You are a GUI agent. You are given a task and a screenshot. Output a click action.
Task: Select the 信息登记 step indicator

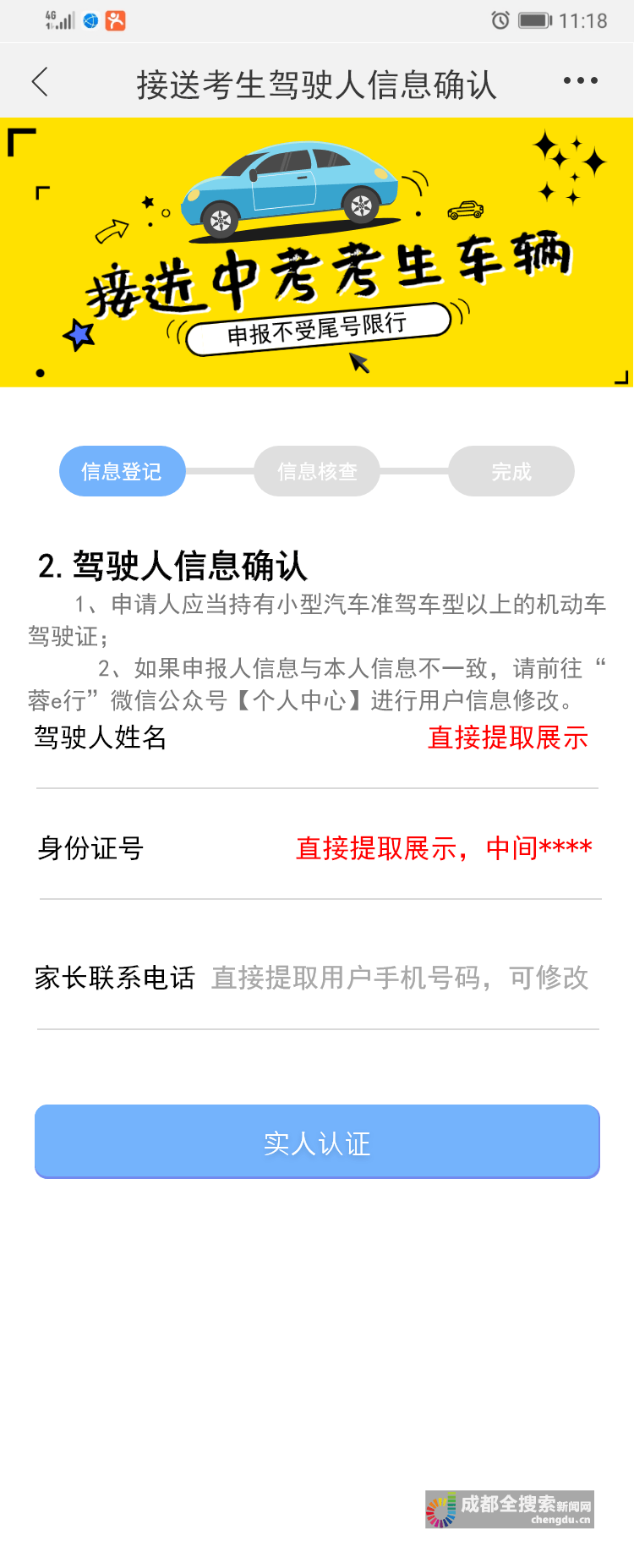tap(122, 471)
